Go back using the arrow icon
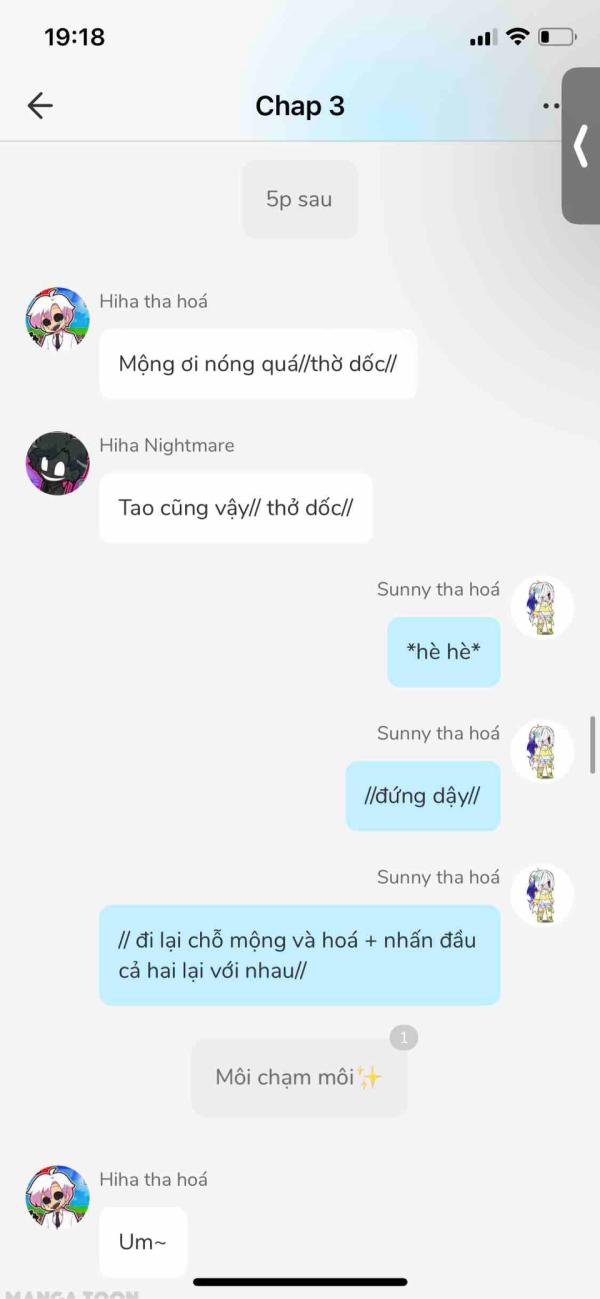This screenshot has height=1299, width=600. click(x=40, y=106)
